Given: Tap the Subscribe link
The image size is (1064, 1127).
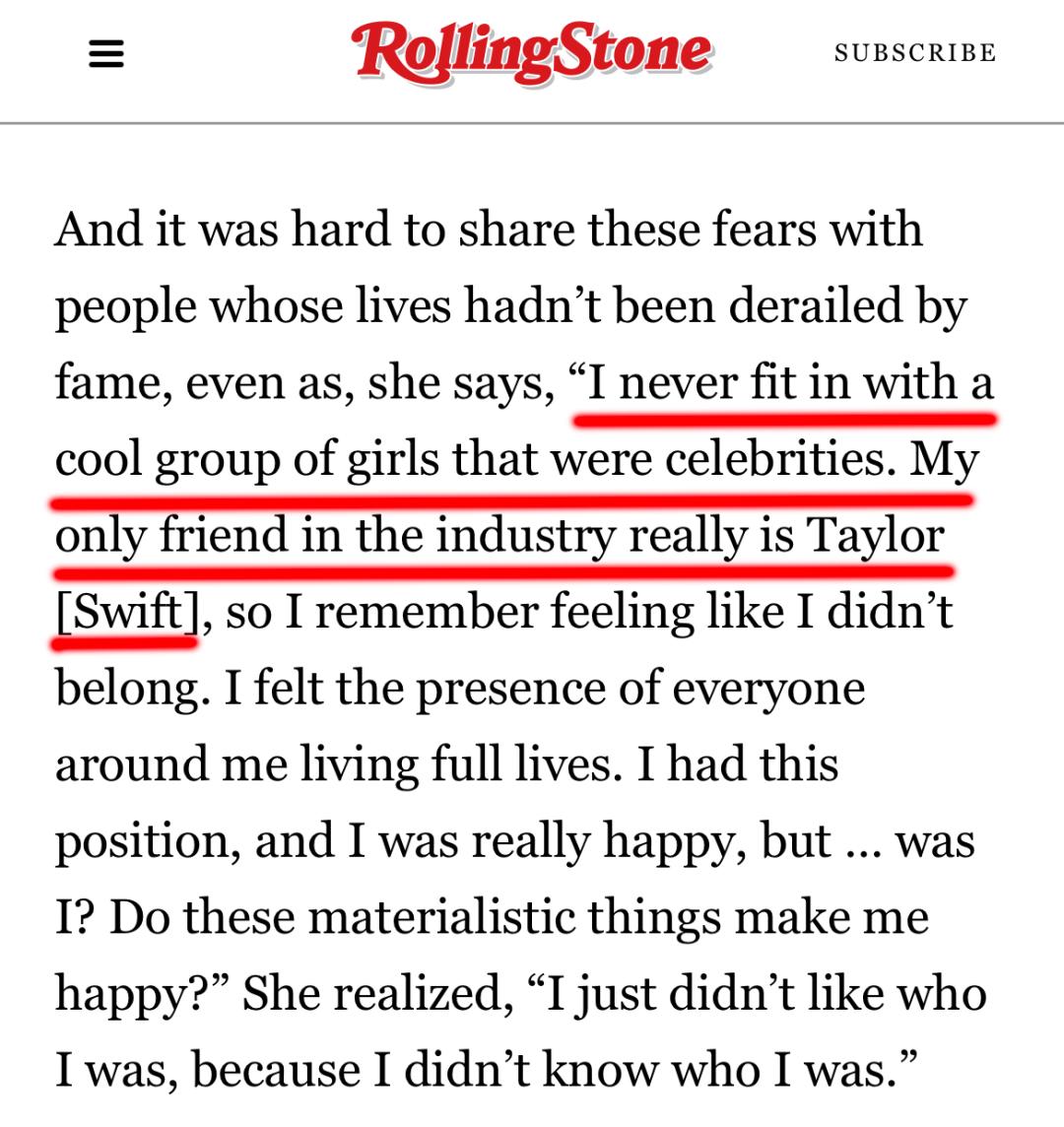Looking at the screenshot, I should click(914, 53).
